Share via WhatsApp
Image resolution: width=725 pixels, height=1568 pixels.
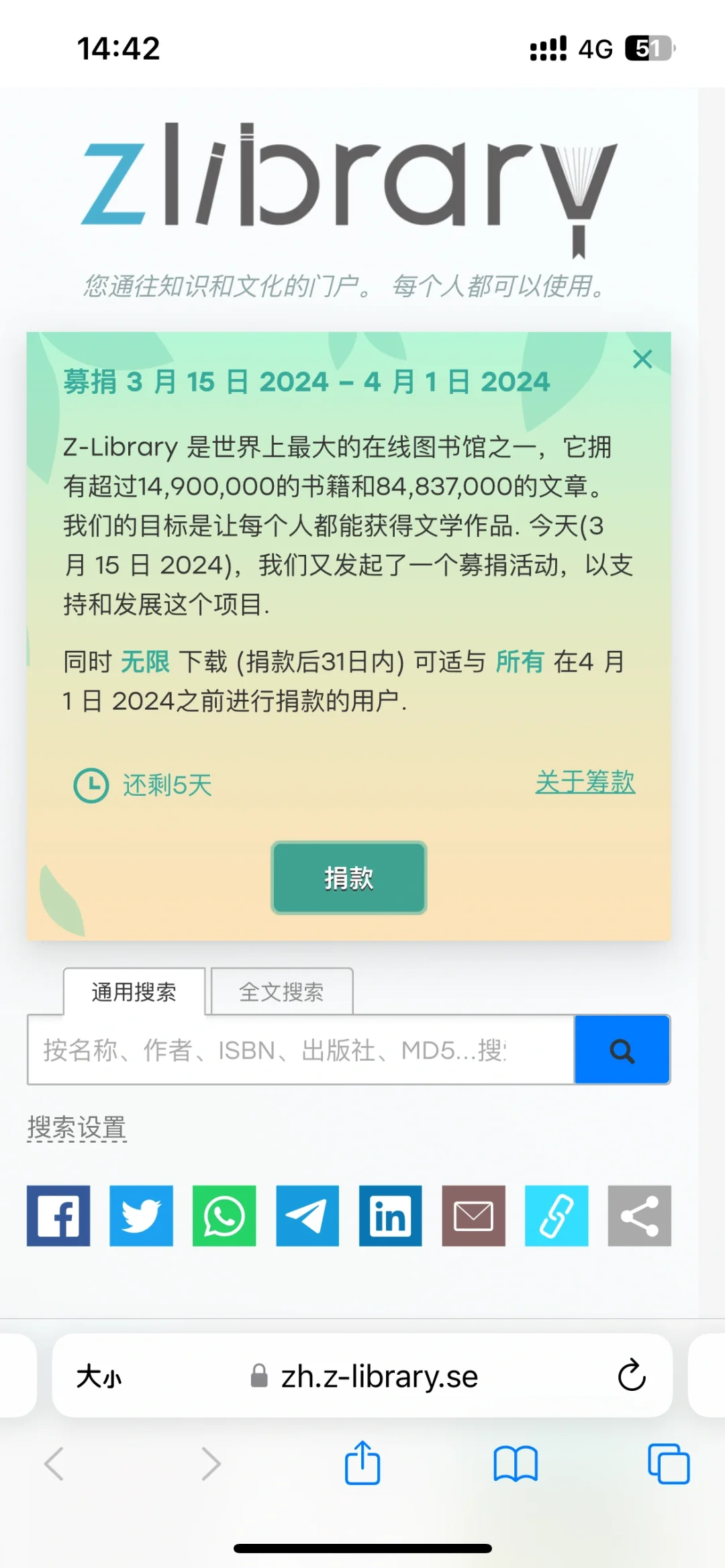click(224, 1216)
